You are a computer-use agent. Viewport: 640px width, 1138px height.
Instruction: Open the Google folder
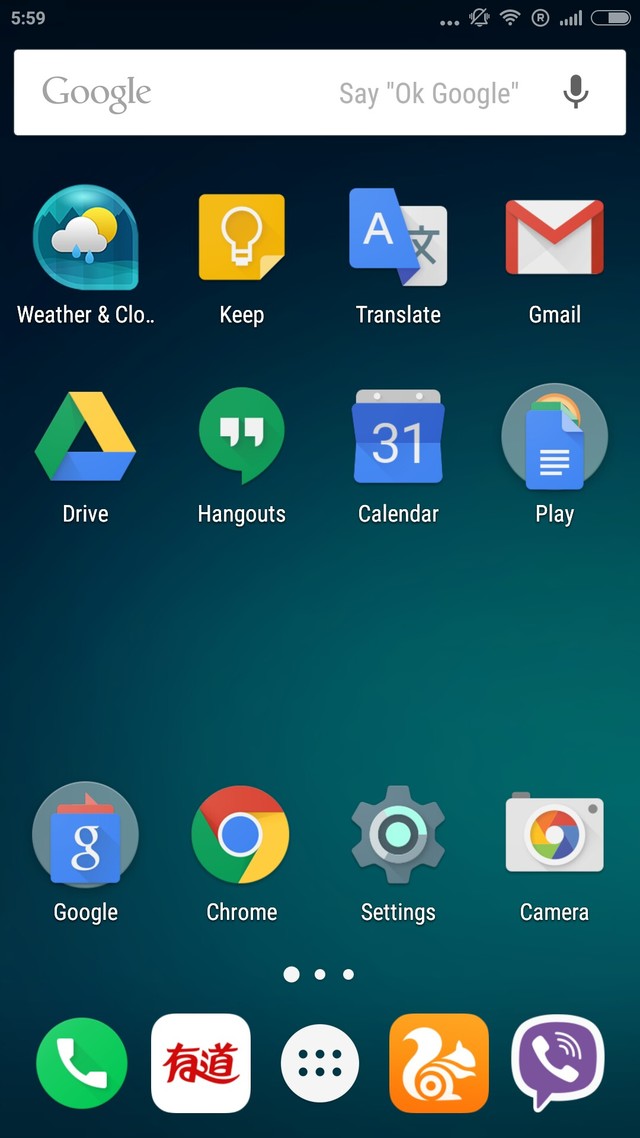pyautogui.click(x=85, y=835)
